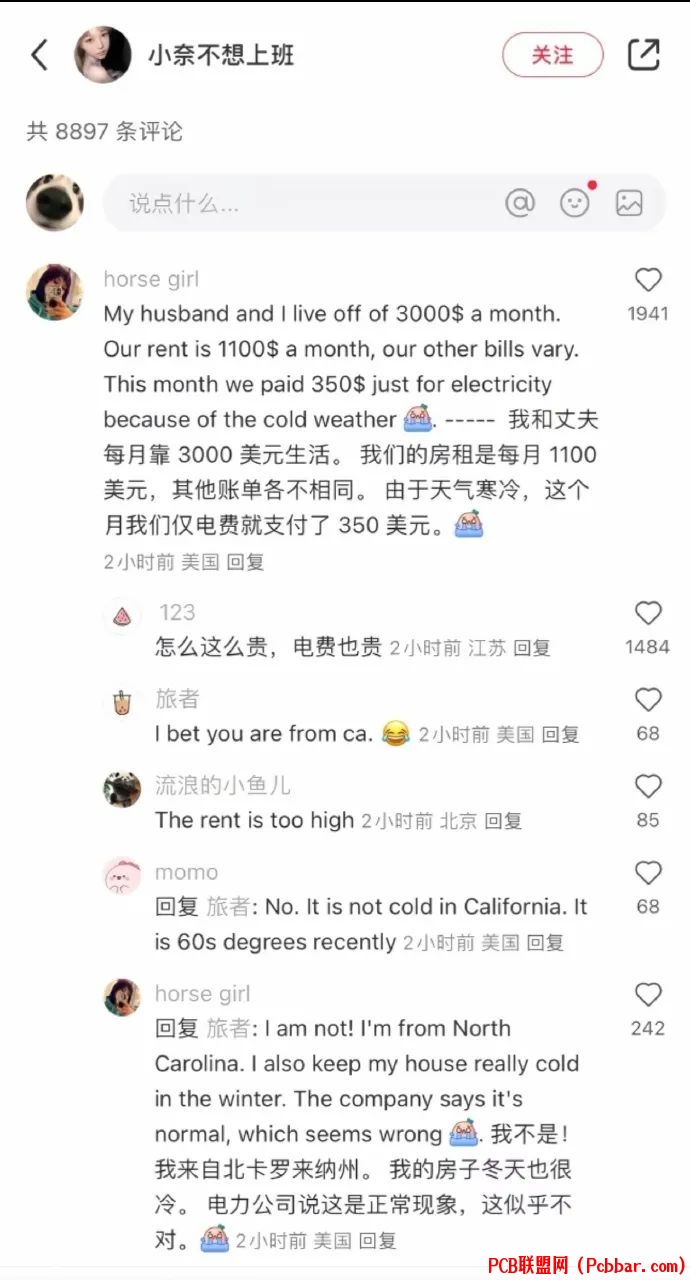The width and height of the screenshot is (690, 1280).
Task: Like the comment from 123
Action: click(x=648, y=614)
